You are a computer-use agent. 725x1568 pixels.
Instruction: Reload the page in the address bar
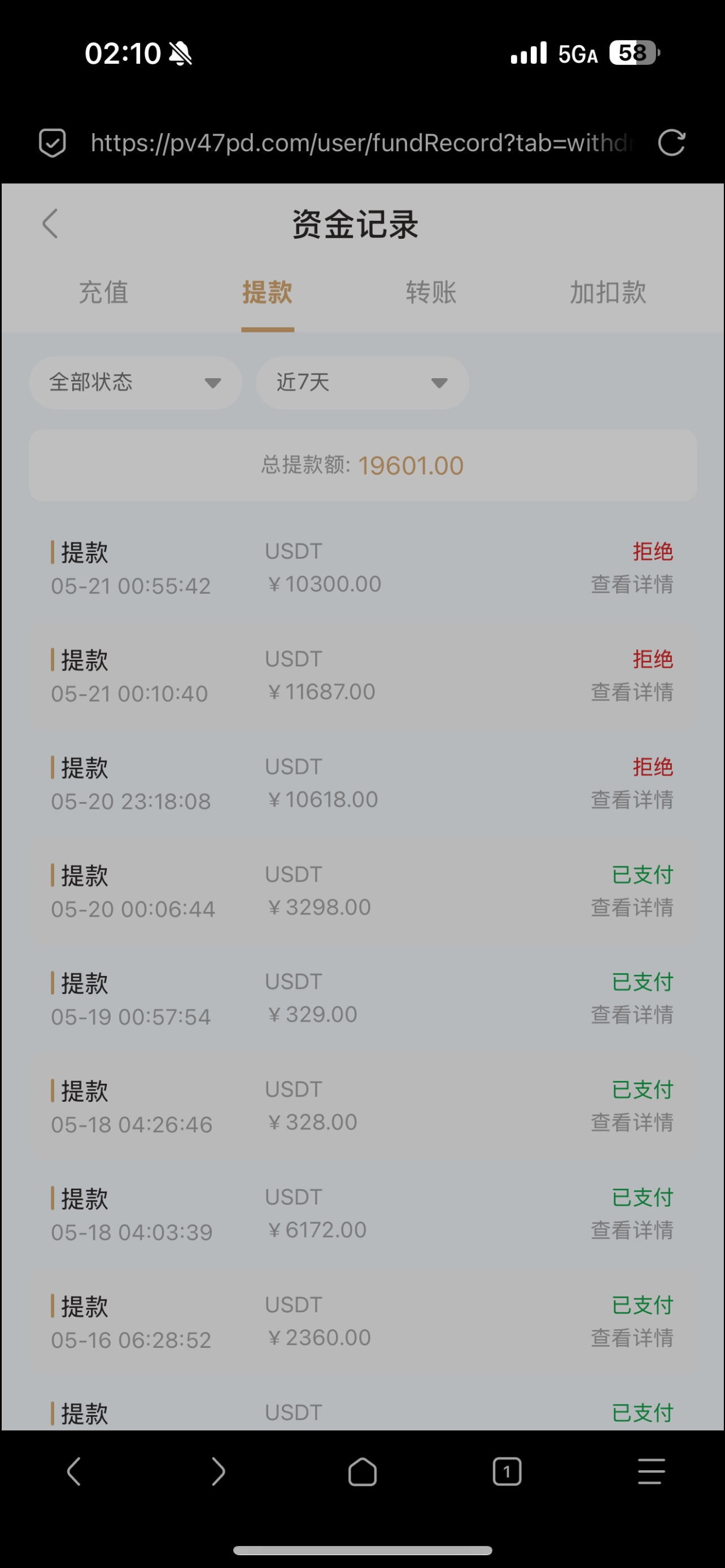pyautogui.click(x=671, y=143)
